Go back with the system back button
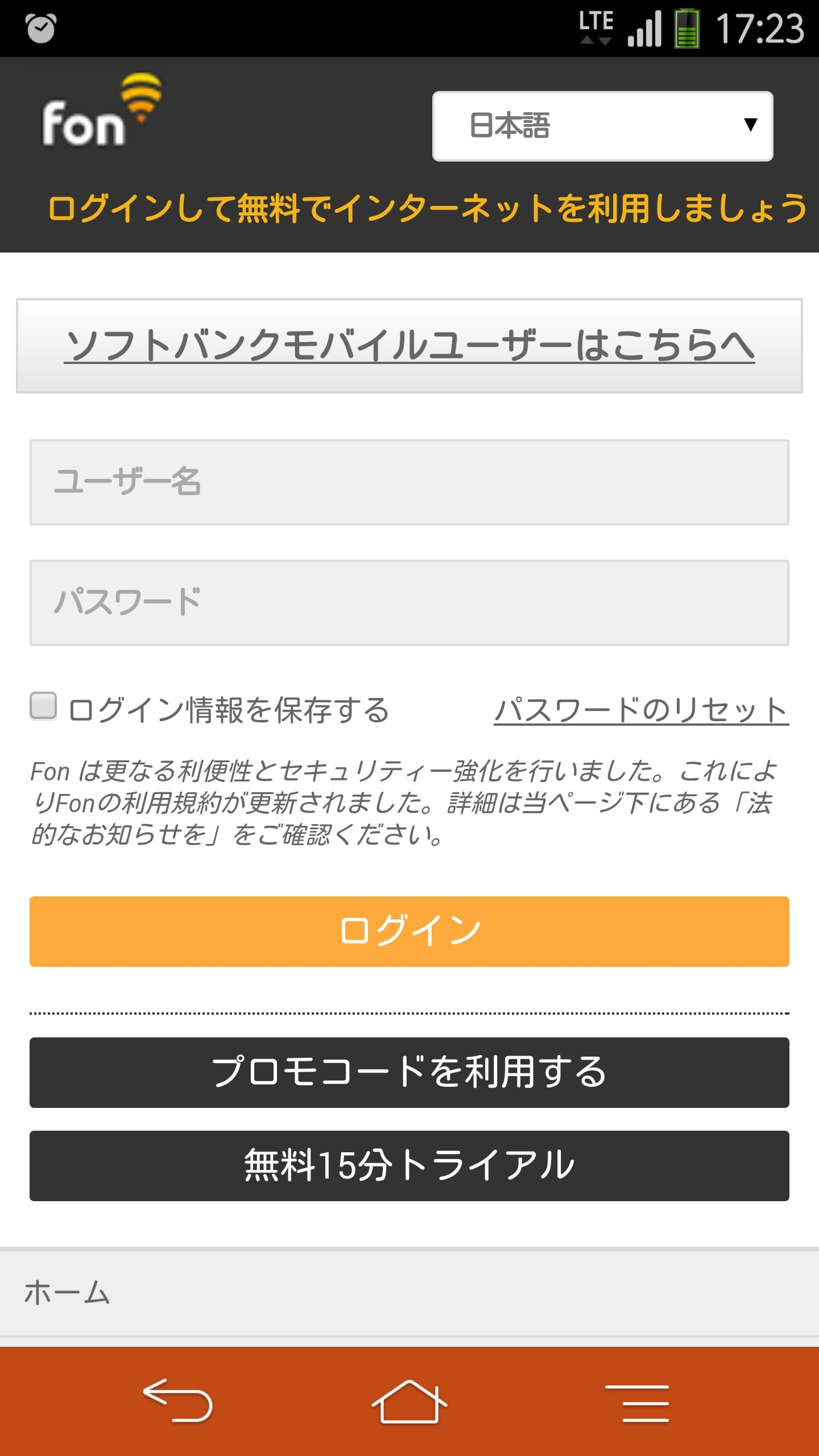 (x=177, y=1401)
